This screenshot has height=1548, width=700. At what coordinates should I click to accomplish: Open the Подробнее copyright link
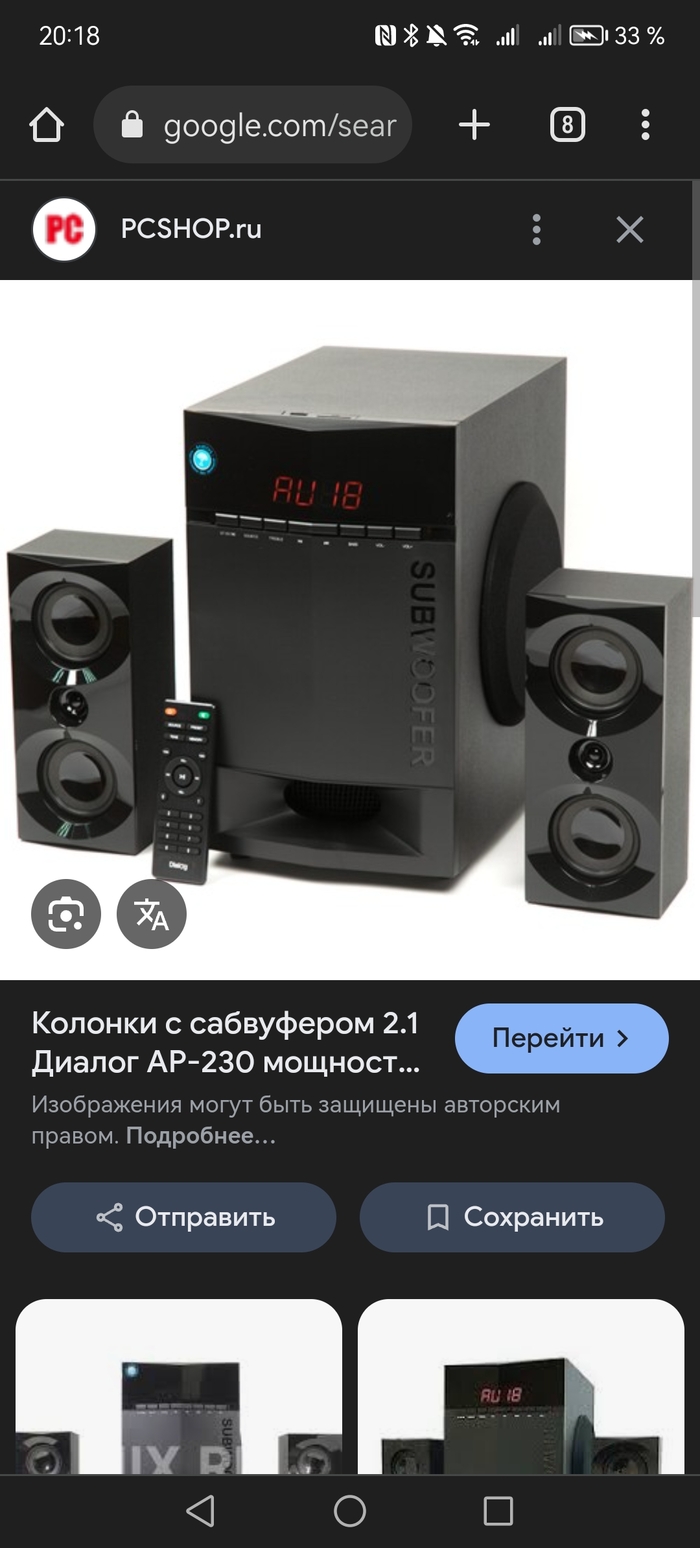(x=200, y=1137)
